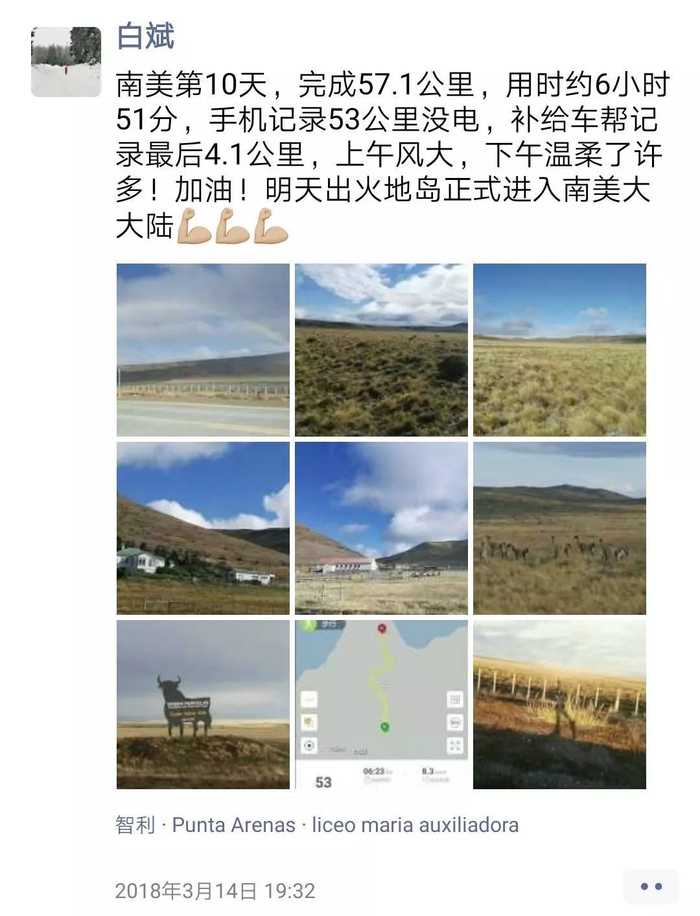The height and width of the screenshot is (916, 700).
Task: Open the bull silhouette sign photo
Action: (203, 705)
